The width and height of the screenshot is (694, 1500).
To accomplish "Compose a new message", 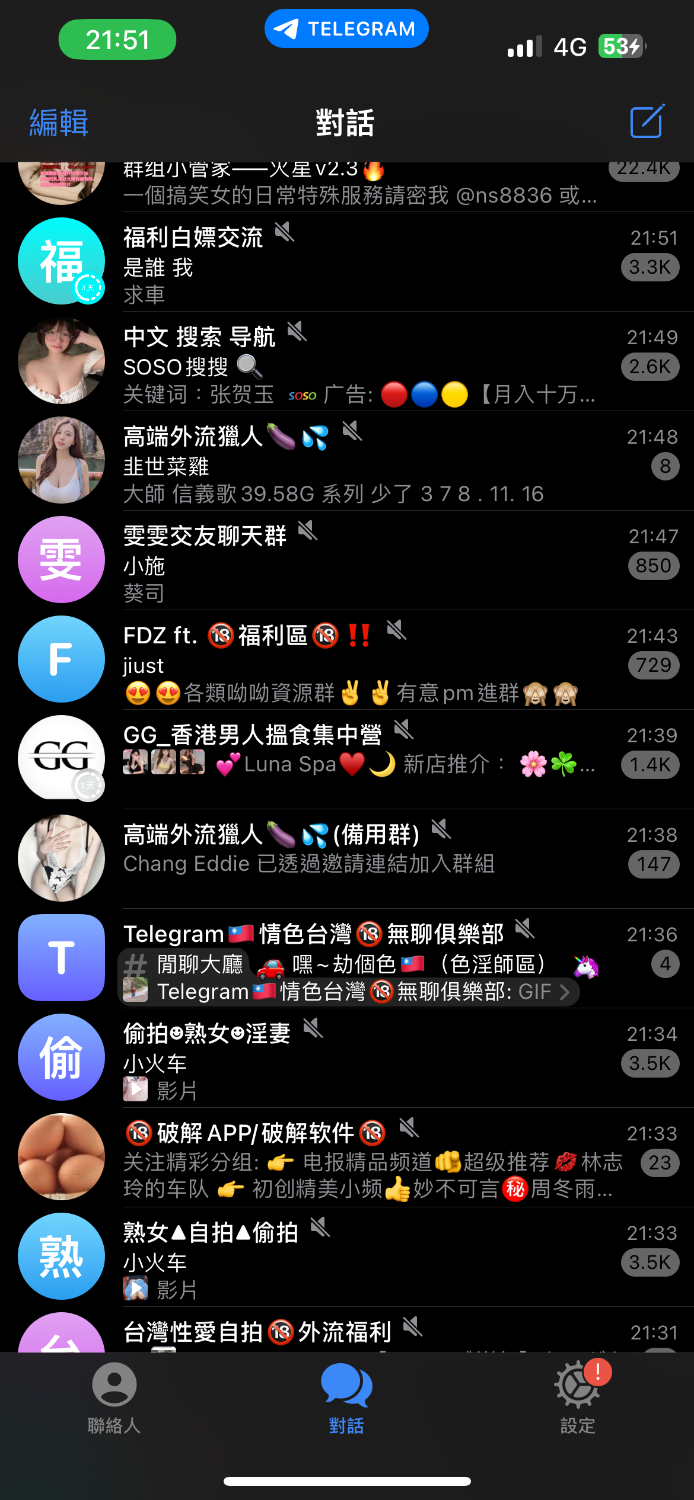I will (x=646, y=122).
